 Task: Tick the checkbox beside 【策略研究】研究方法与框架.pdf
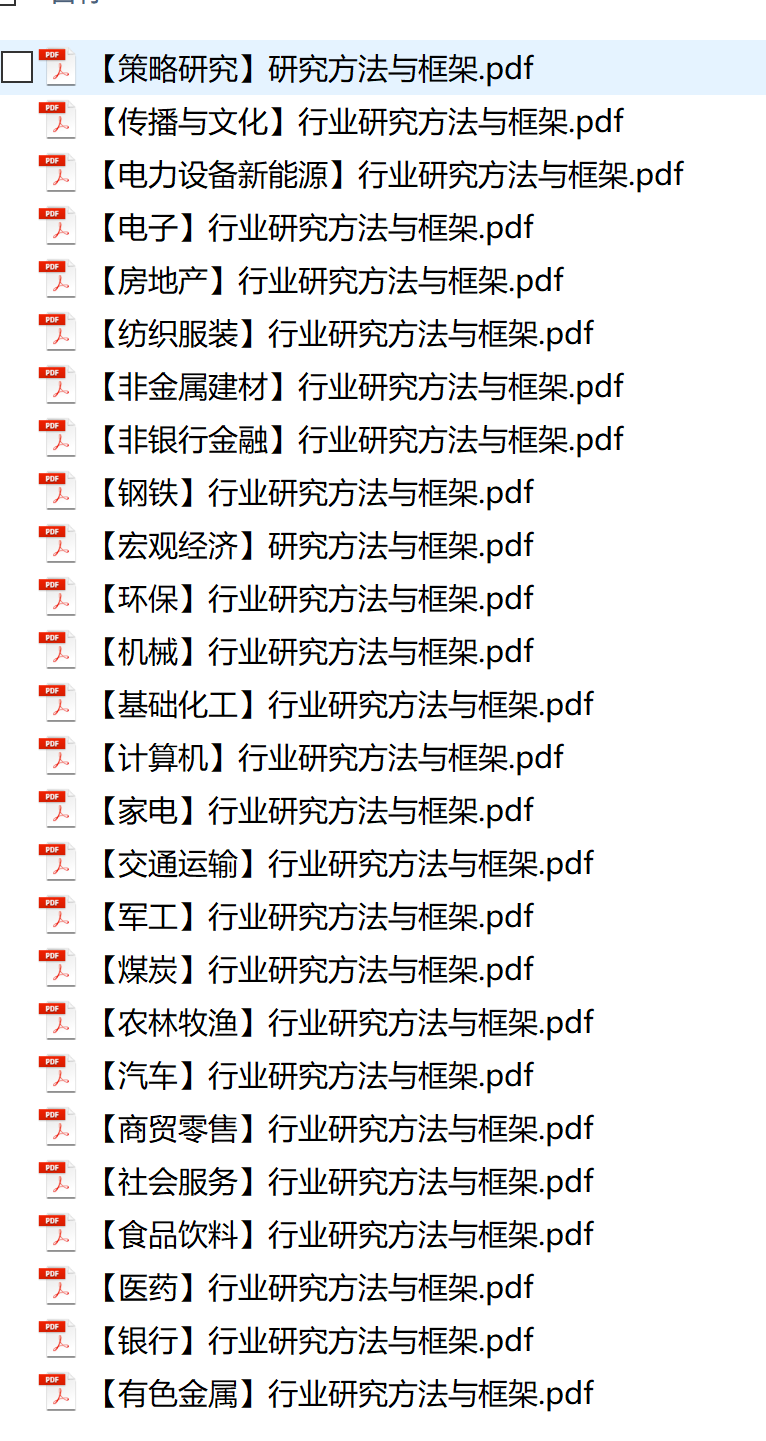(17, 69)
